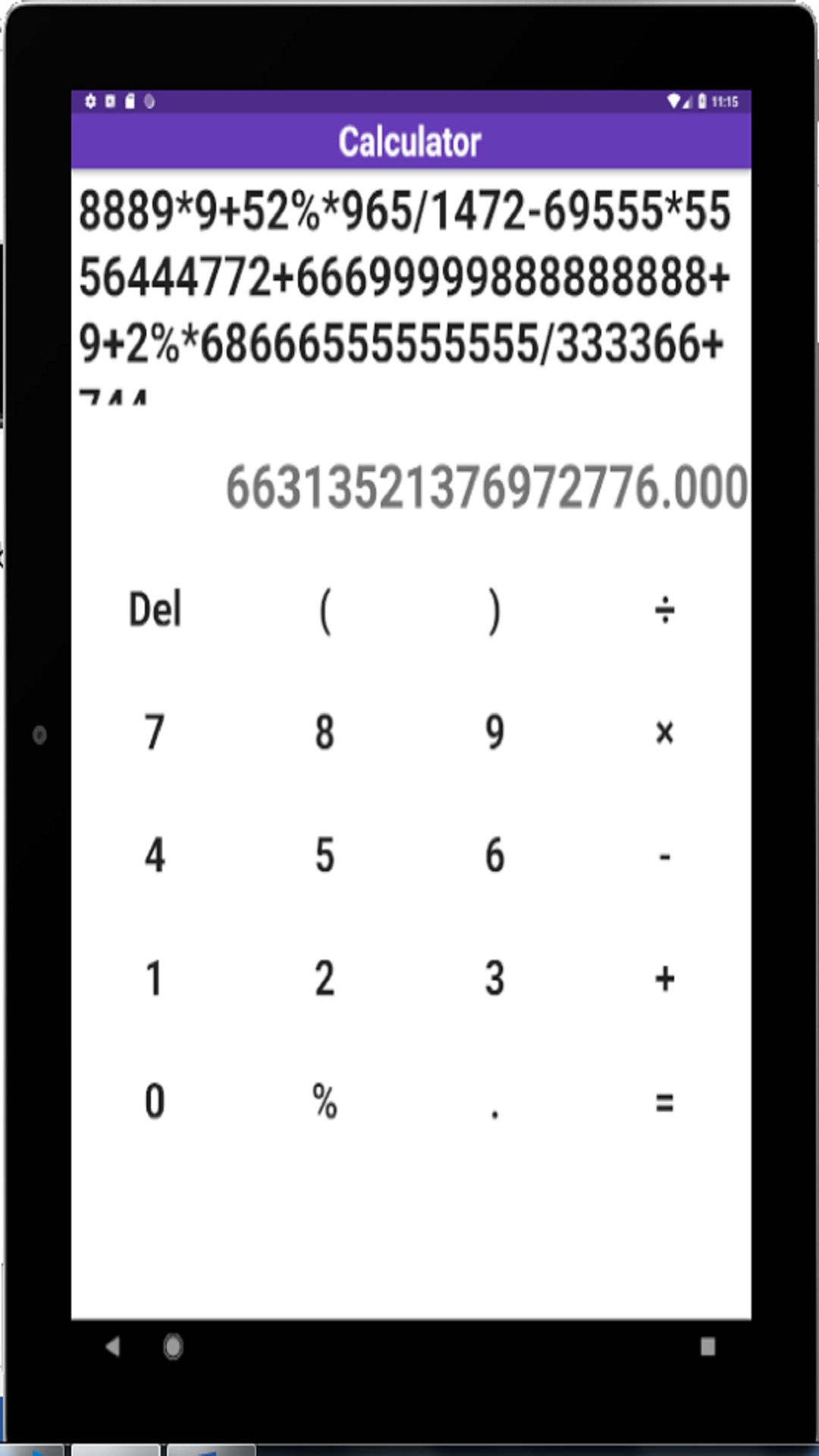Go back using system navigation arrow

coord(113,1347)
